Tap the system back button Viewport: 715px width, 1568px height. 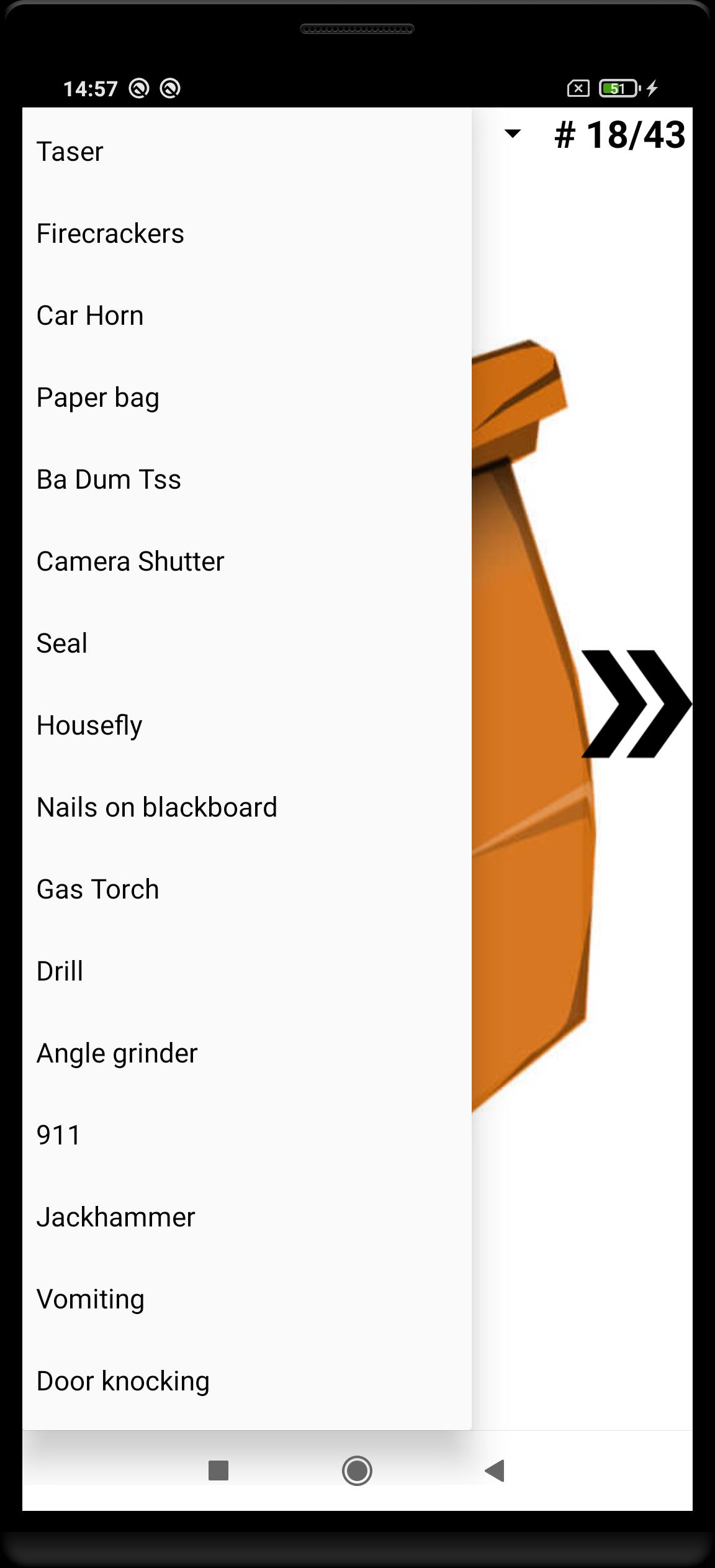click(x=495, y=1471)
